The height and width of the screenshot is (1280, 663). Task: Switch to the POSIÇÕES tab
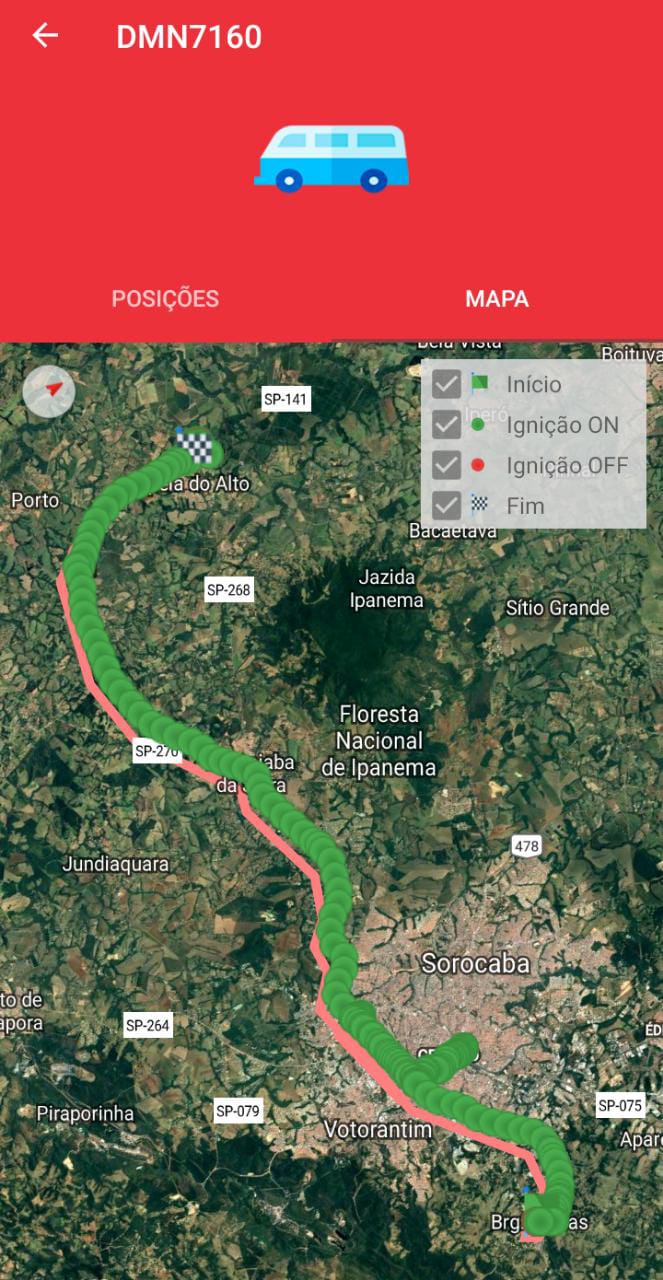pos(165,298)
